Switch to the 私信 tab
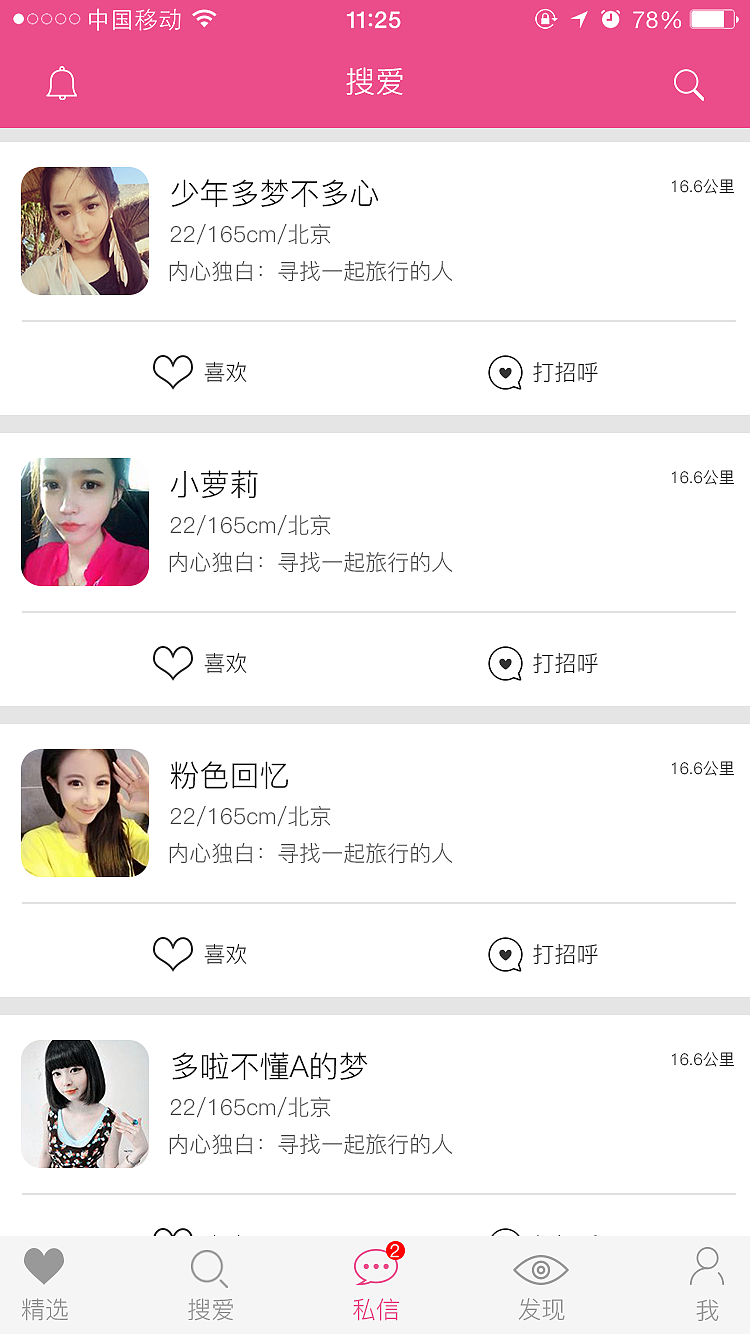Screen dimensions: 750x1334 tap(375, 1285)
